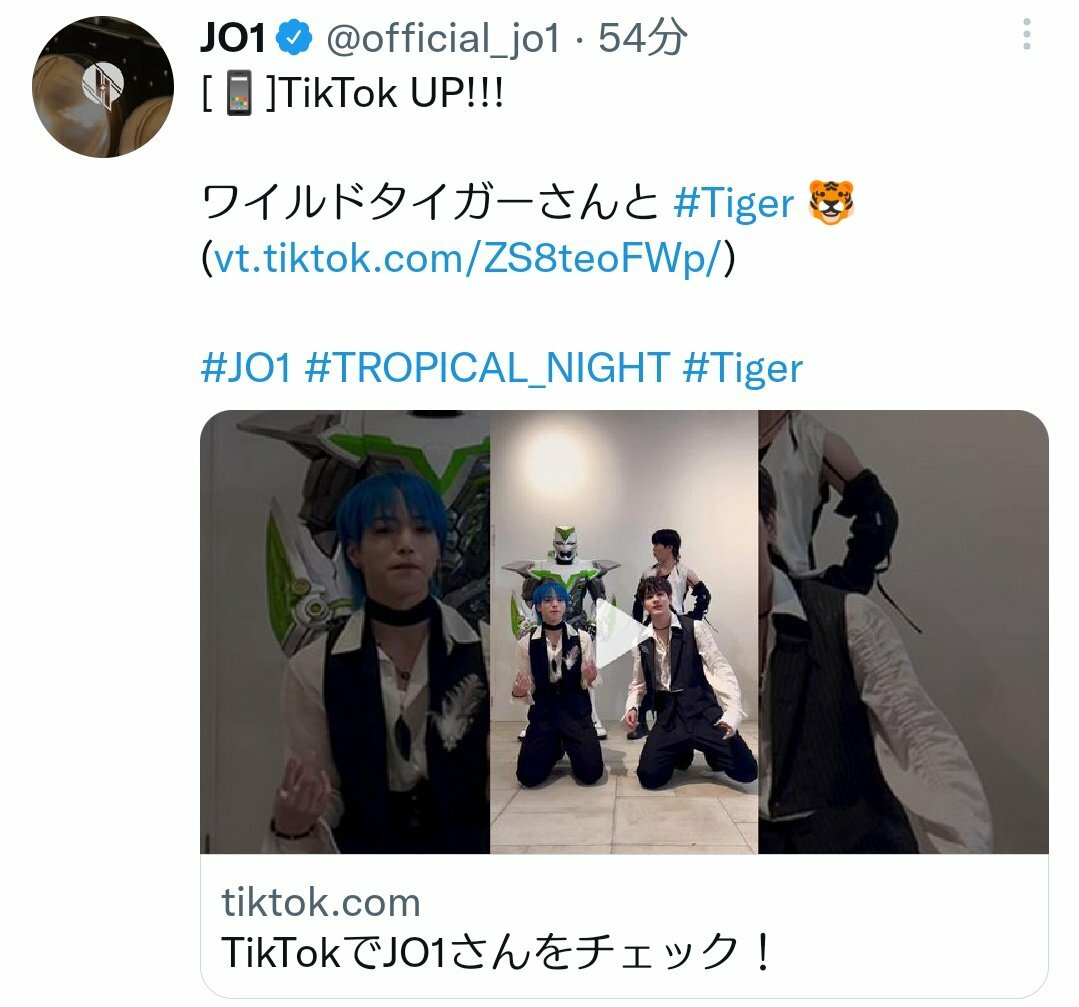Viewport: 1079px width, 1007px height.
Task: Open the #Tiger hashtag beside the tiger emoji
Action: coord(733,204)
